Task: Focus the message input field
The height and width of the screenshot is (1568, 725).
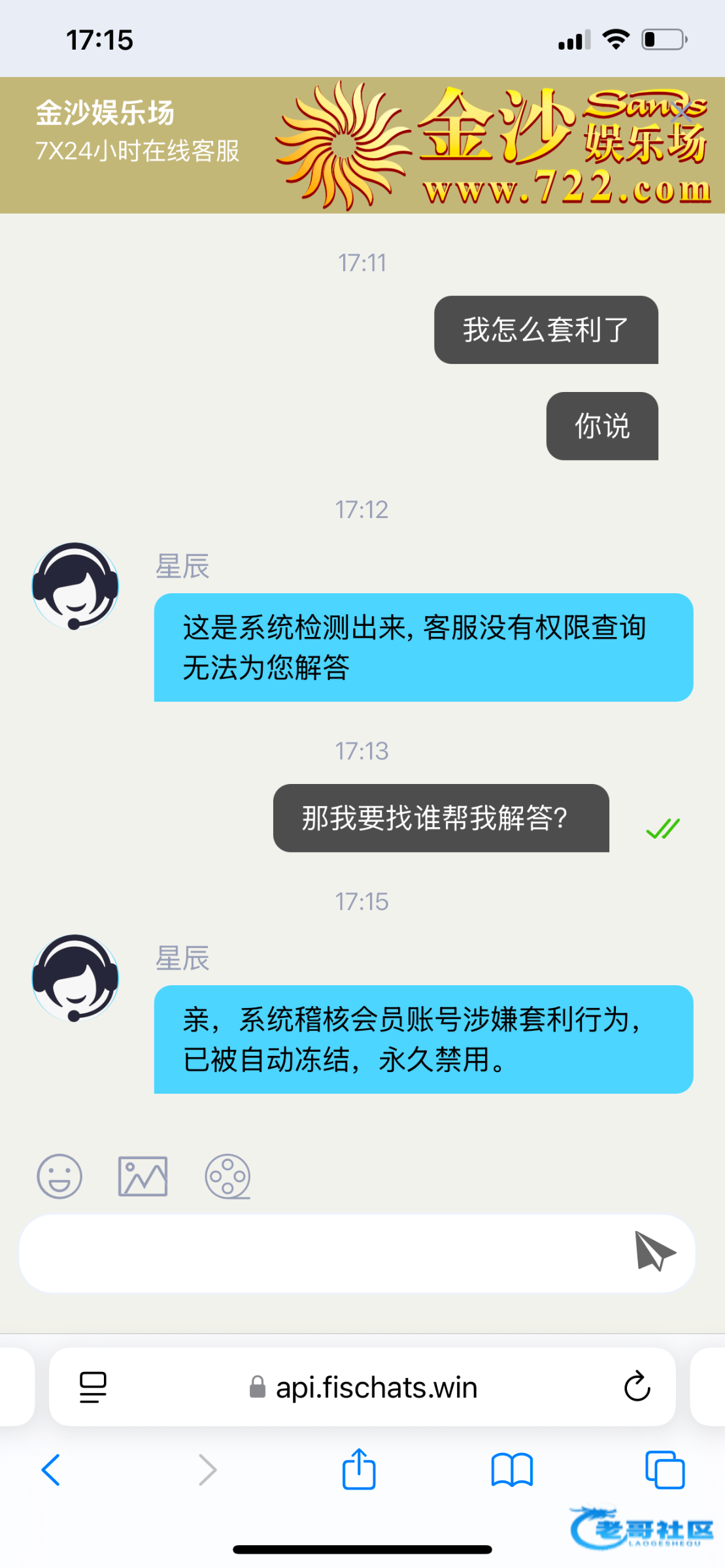Action: point(320,1253)
